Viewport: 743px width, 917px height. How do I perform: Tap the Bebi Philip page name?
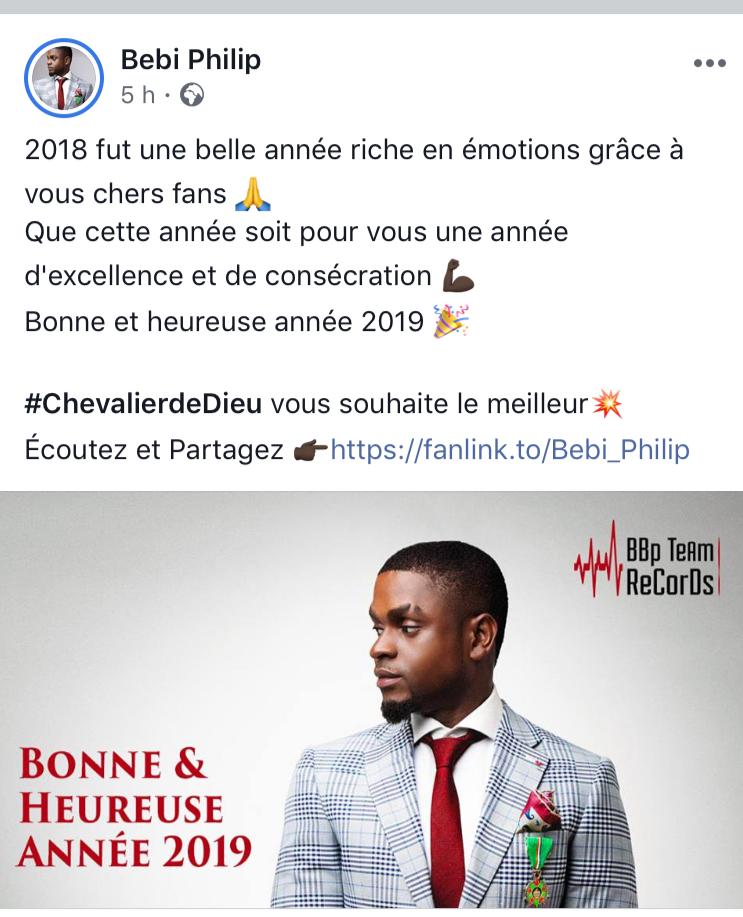tap(190, 60)
